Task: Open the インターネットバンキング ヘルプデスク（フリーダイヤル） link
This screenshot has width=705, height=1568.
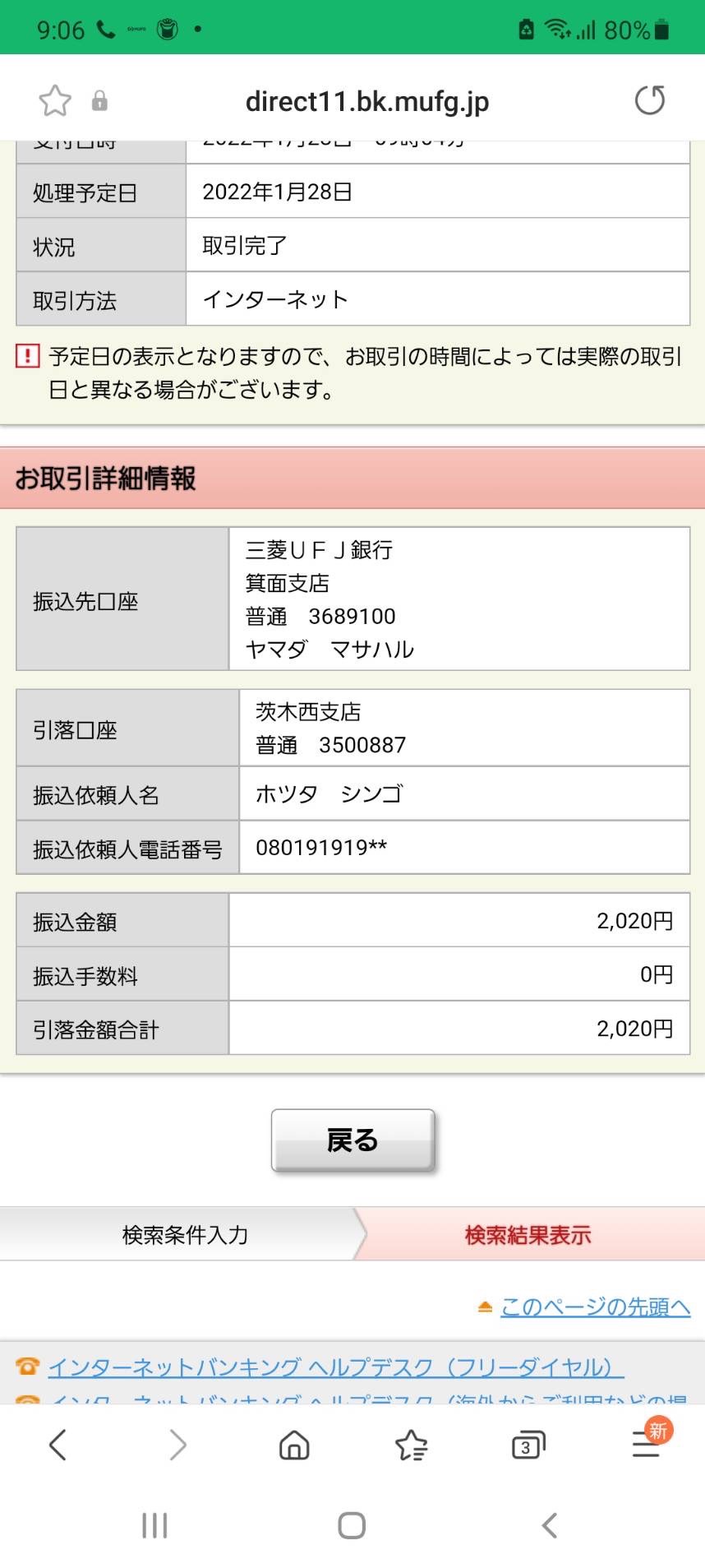Action: (336, 1367)
